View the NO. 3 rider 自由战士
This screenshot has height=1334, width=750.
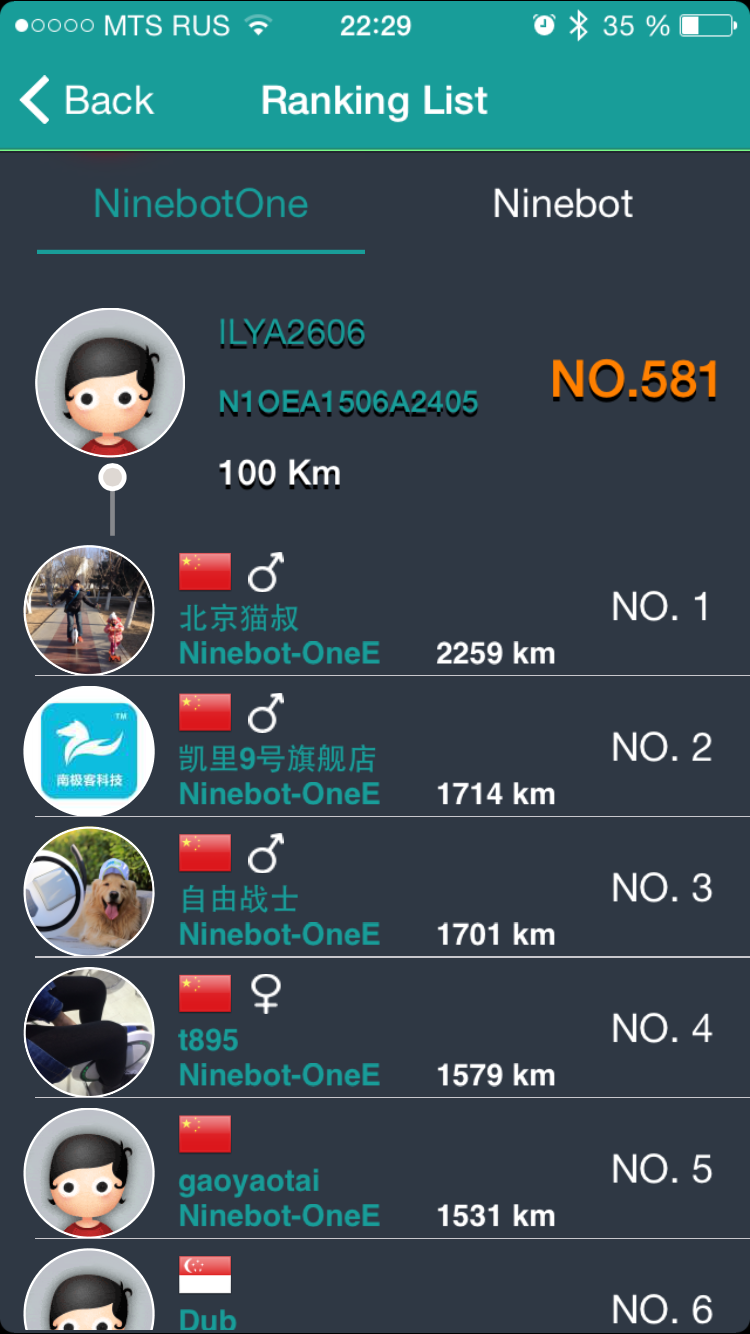(375, 888)
